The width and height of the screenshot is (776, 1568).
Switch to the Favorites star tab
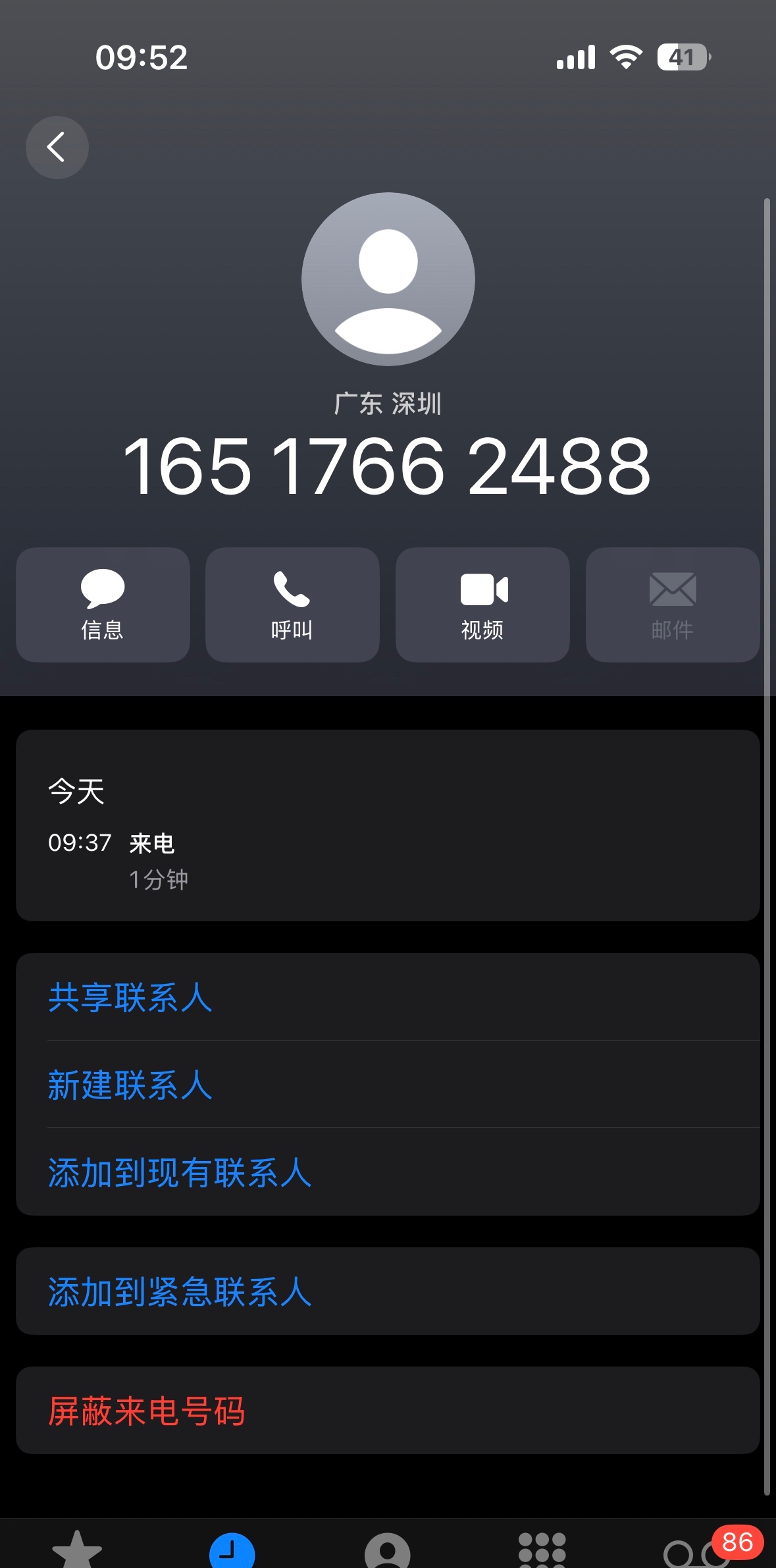click(x=77, y=1550)
